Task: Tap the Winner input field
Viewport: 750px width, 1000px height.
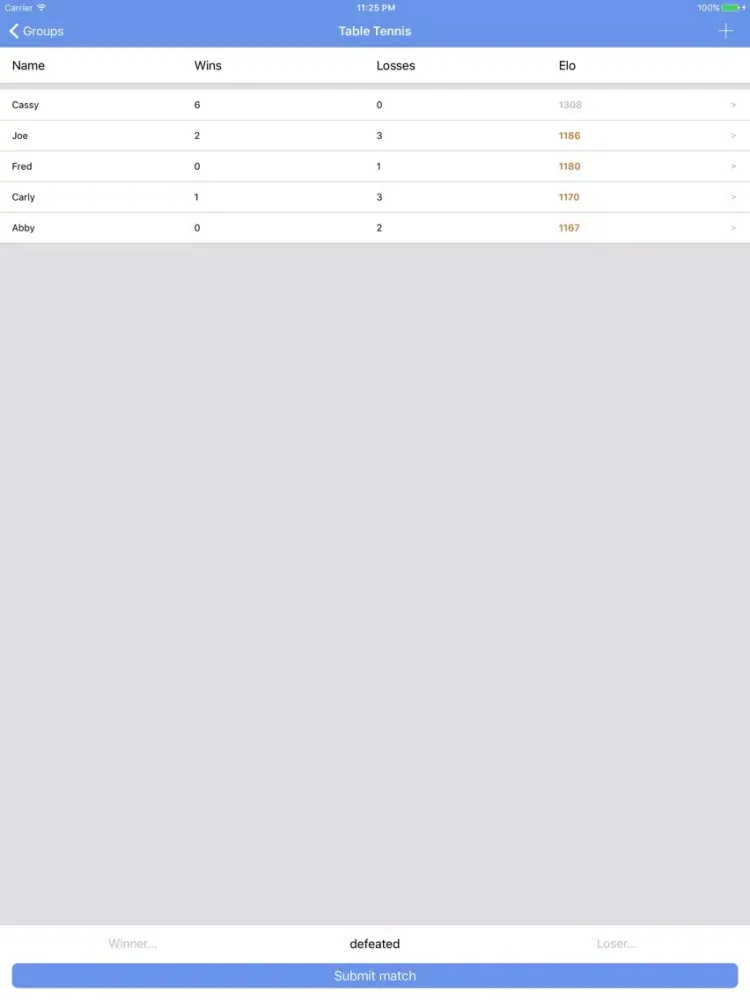Action: point(133,943)
